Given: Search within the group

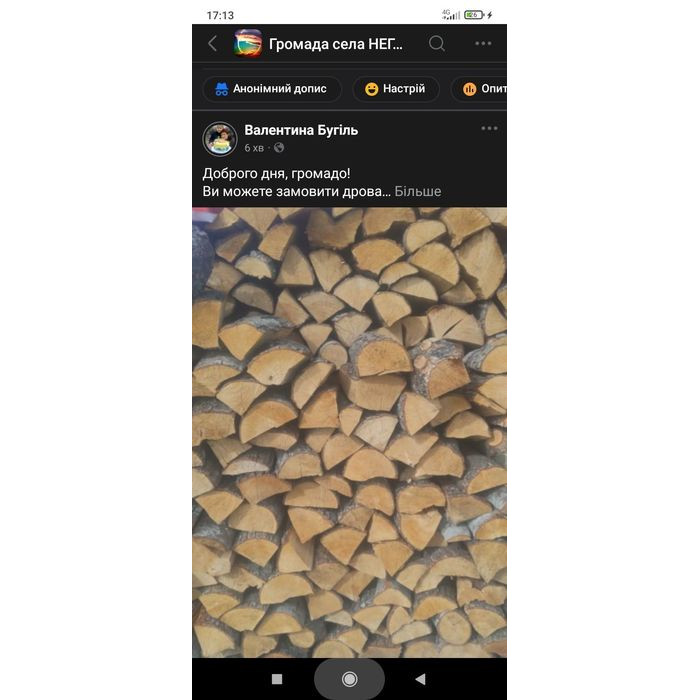Looking at the screenshot, I should (437, 43).
